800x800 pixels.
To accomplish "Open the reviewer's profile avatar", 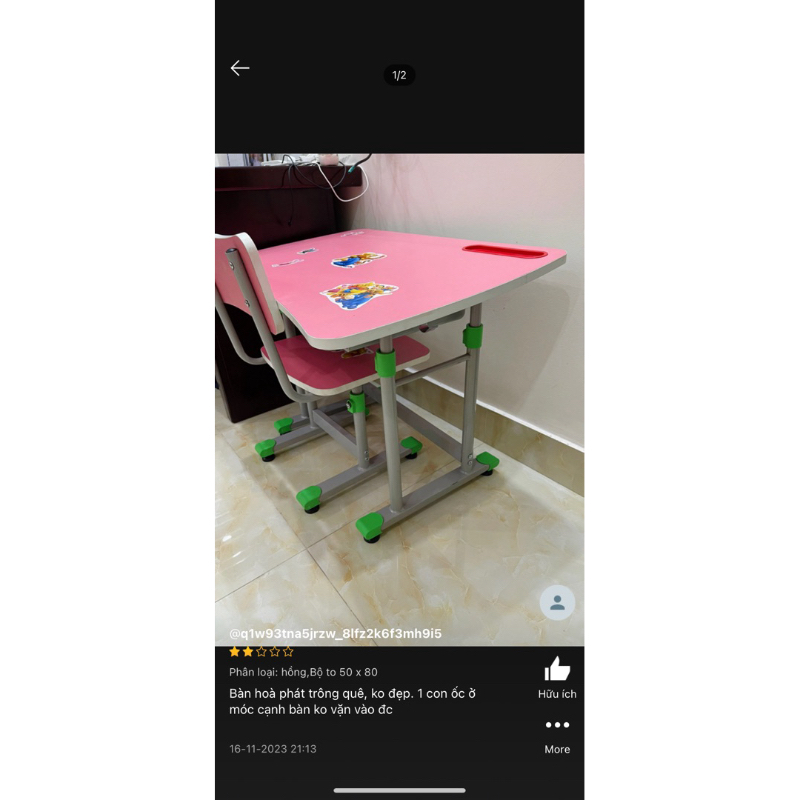I will click(557, 603).
